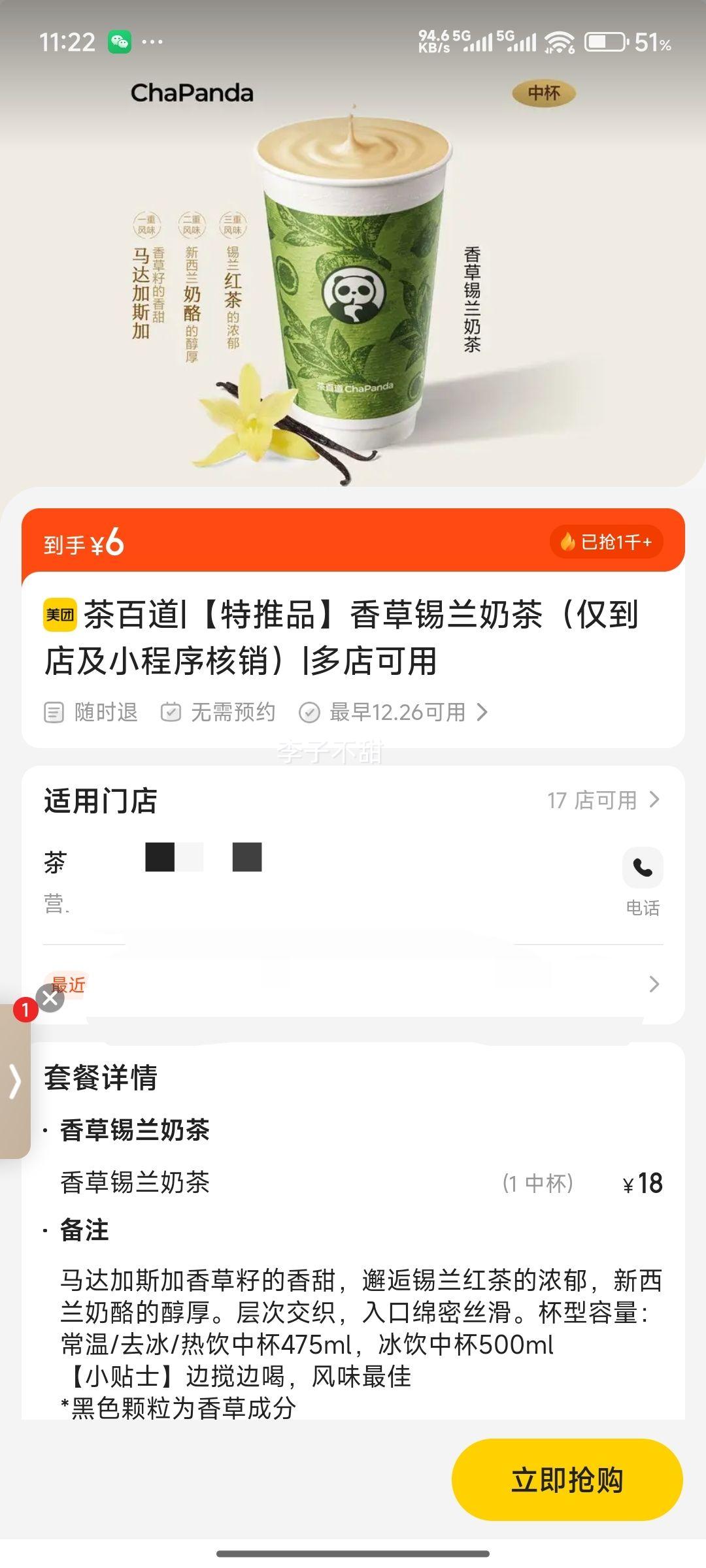Expand coupon usage terms via the right chevron

point(484,713)
